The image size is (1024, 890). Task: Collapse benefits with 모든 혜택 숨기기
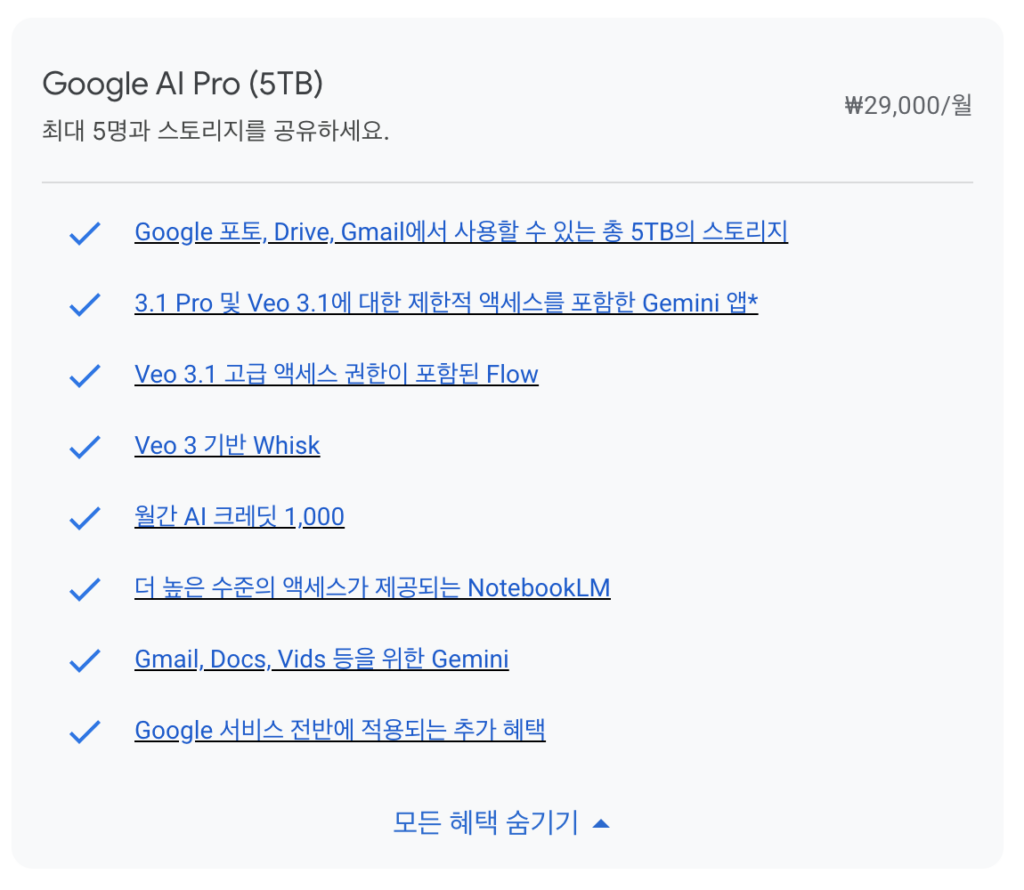pos(501,822)
